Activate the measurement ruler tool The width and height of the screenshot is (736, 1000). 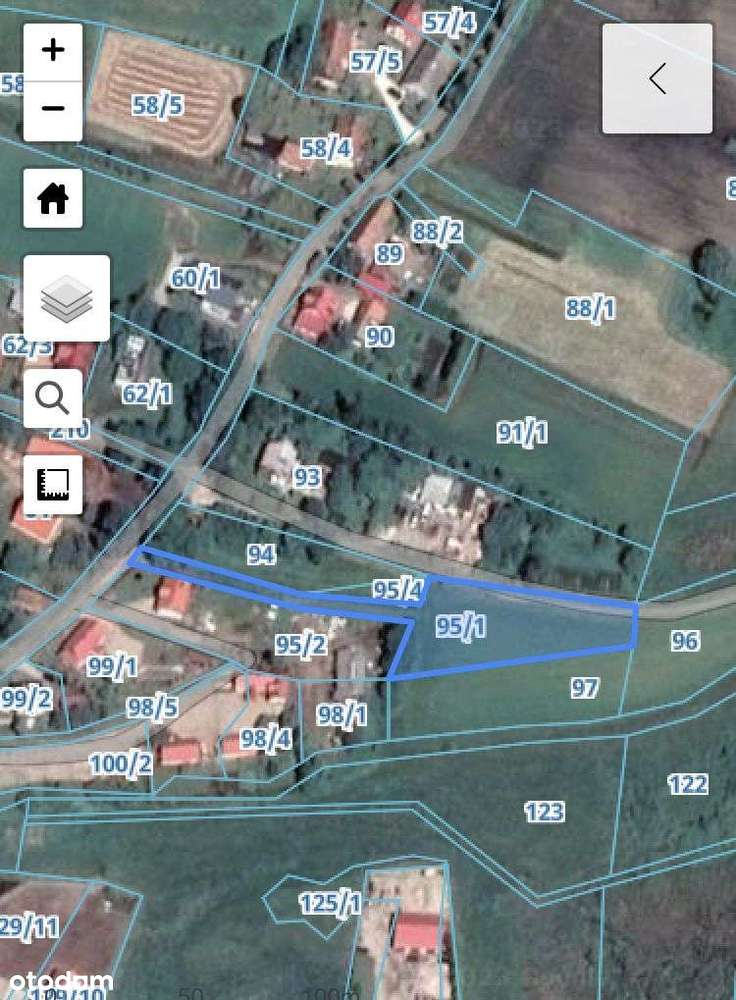[x=53, y=484]
